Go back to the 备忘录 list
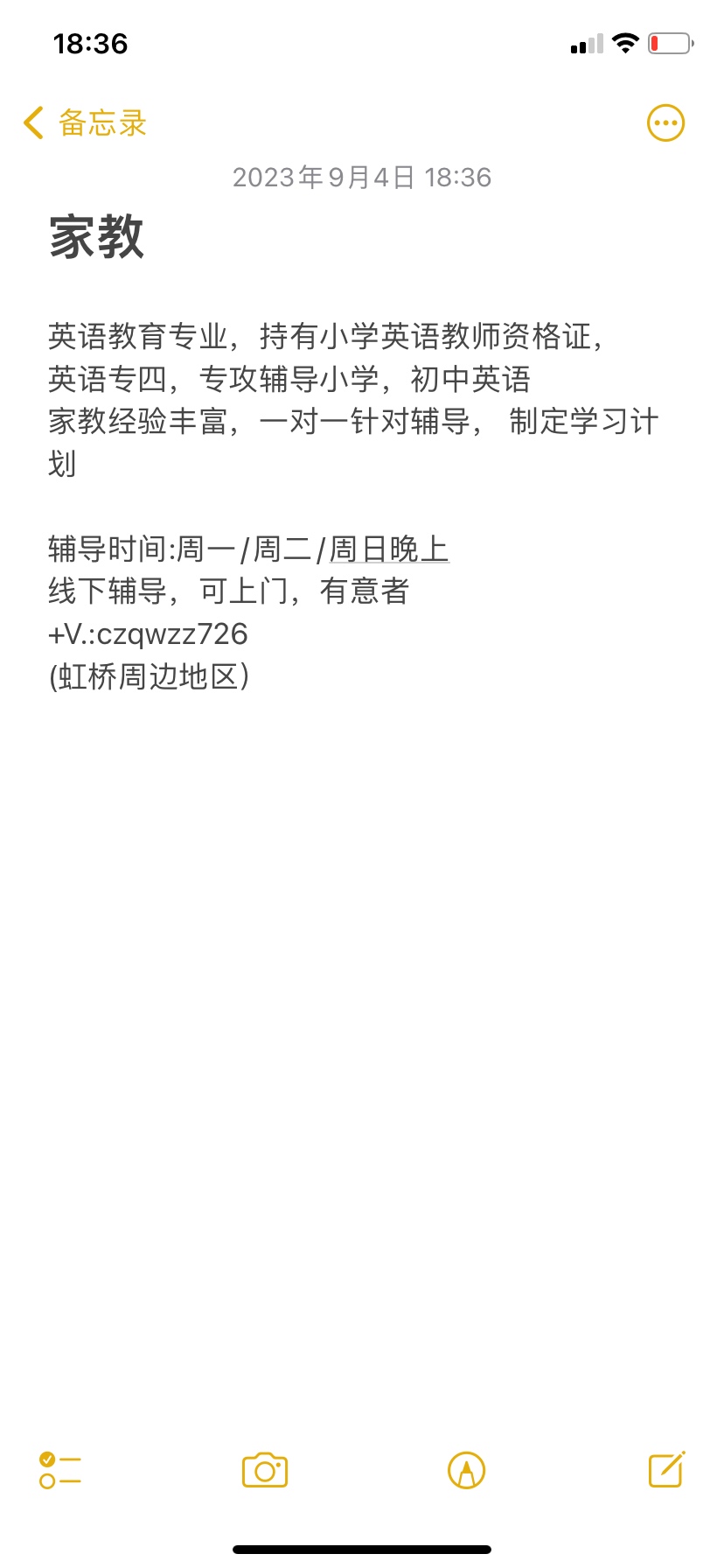This screenshot has height=1568, width=724. [x=85, y=123]
